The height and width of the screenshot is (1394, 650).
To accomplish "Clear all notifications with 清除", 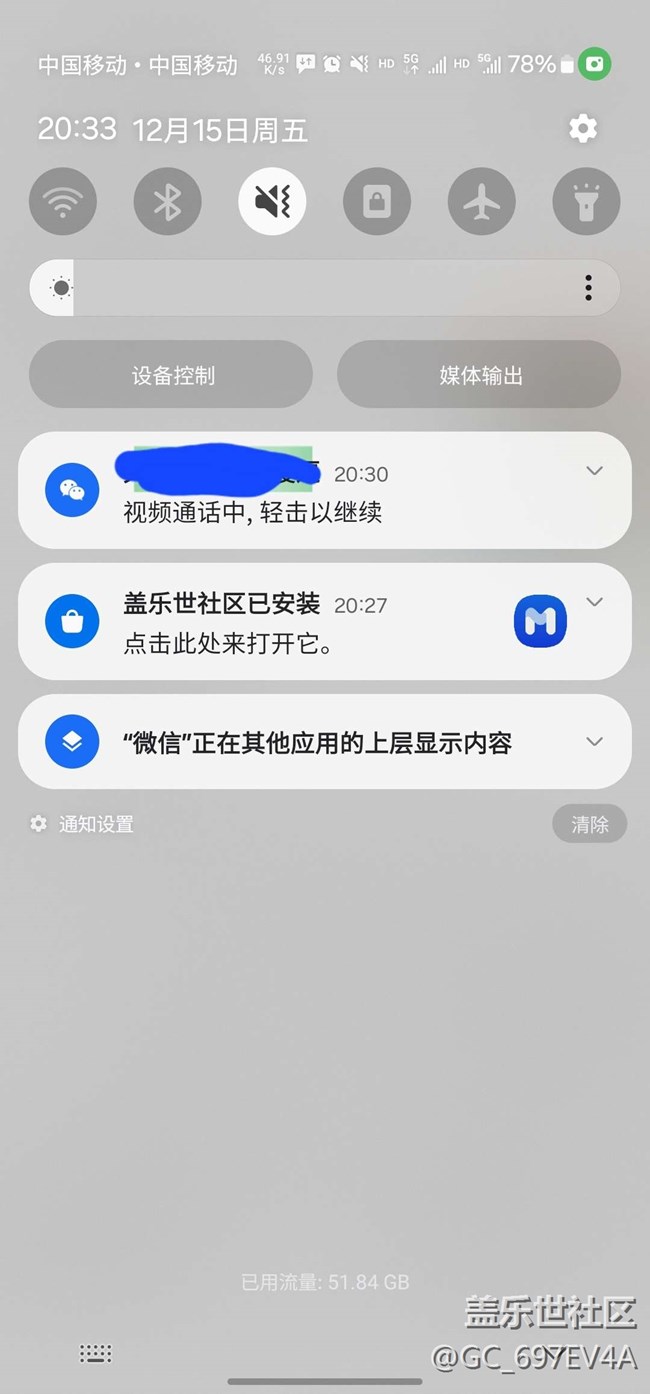I will point(590,824).
